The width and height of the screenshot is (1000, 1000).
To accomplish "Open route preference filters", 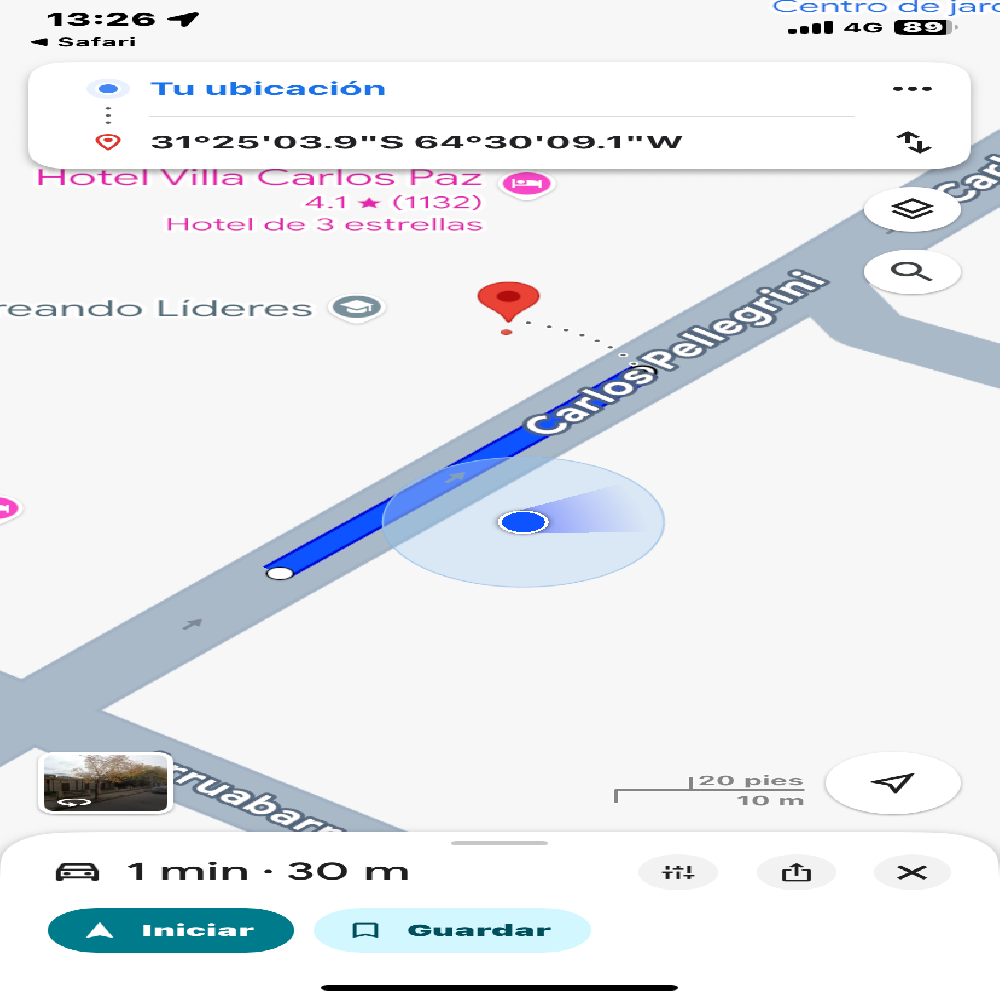I will coord(678,872).
